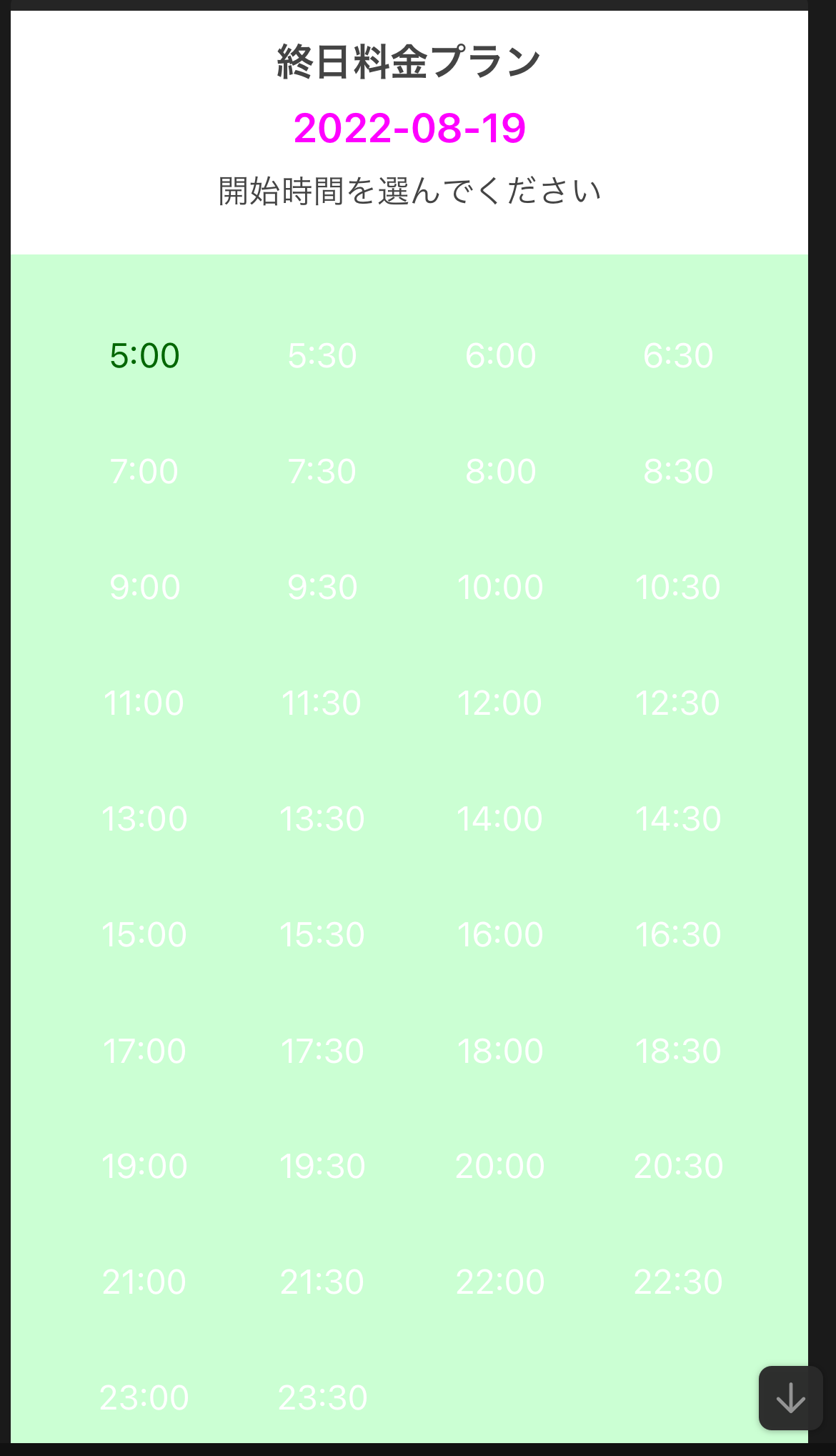This screenshot has height=1456, width=836.
Task: Choose 20:00 as the start time
Action: click(x=500, y=1166)
